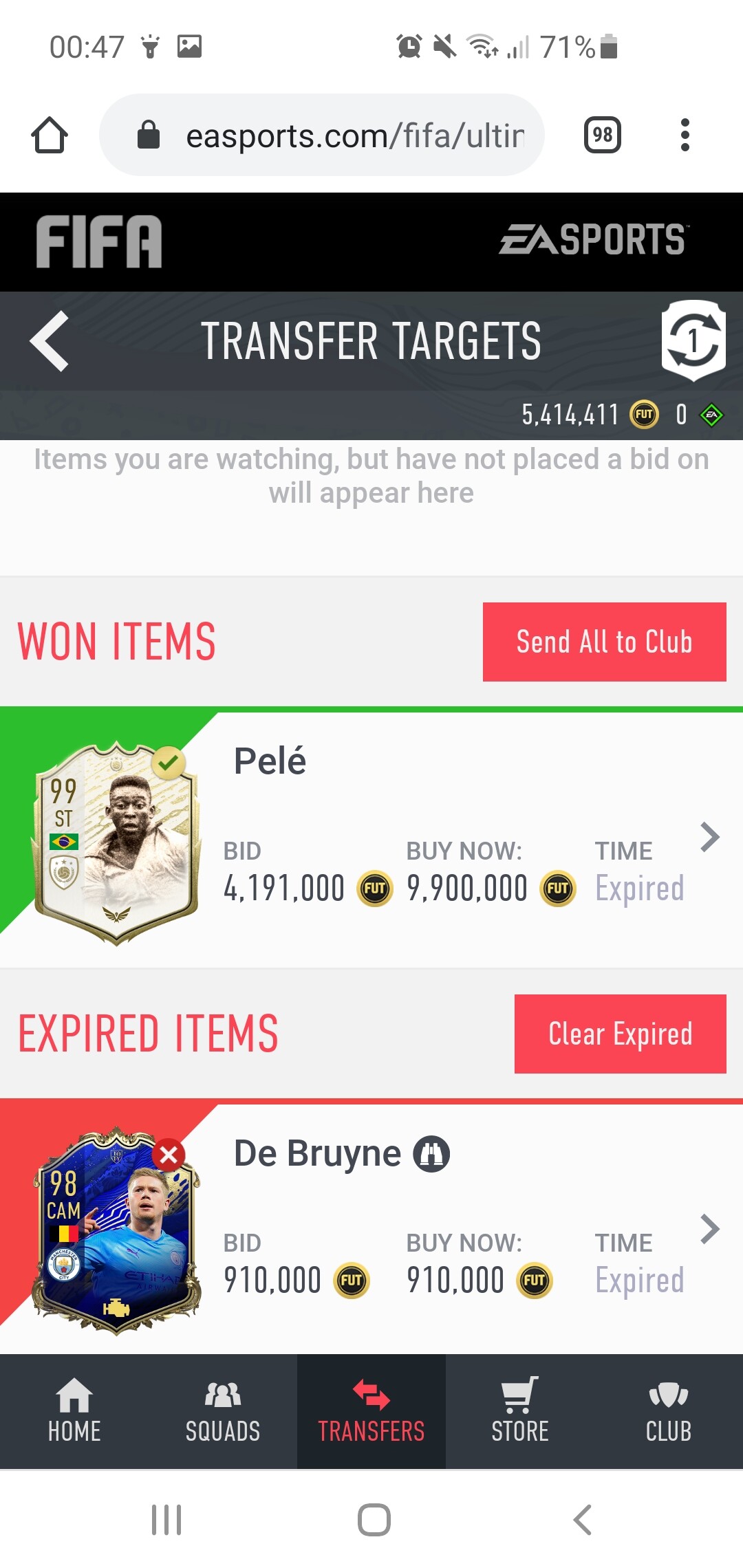Tap the Send All to Club button
Screen dimensions: 743x1568
point(604,642)
